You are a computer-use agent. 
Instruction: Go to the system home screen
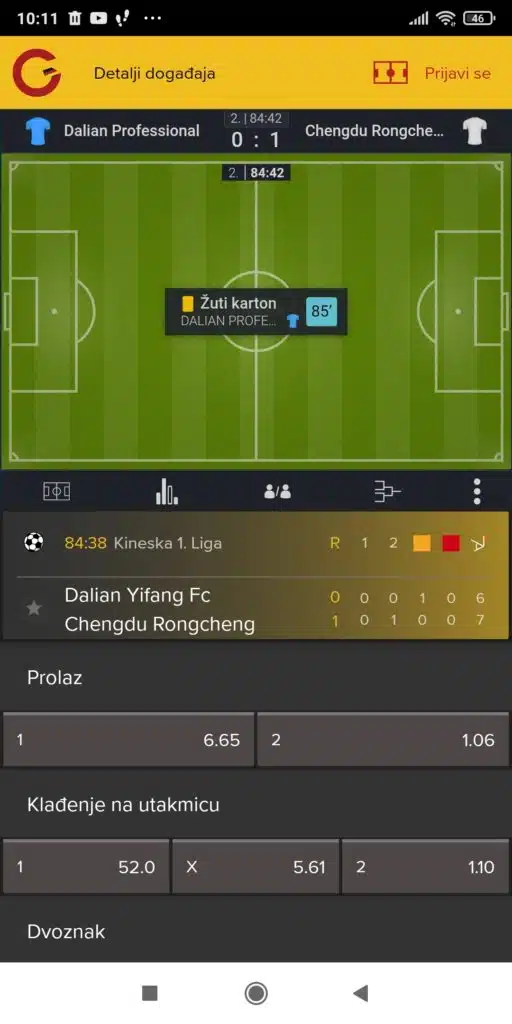click(x=256, y=993)
